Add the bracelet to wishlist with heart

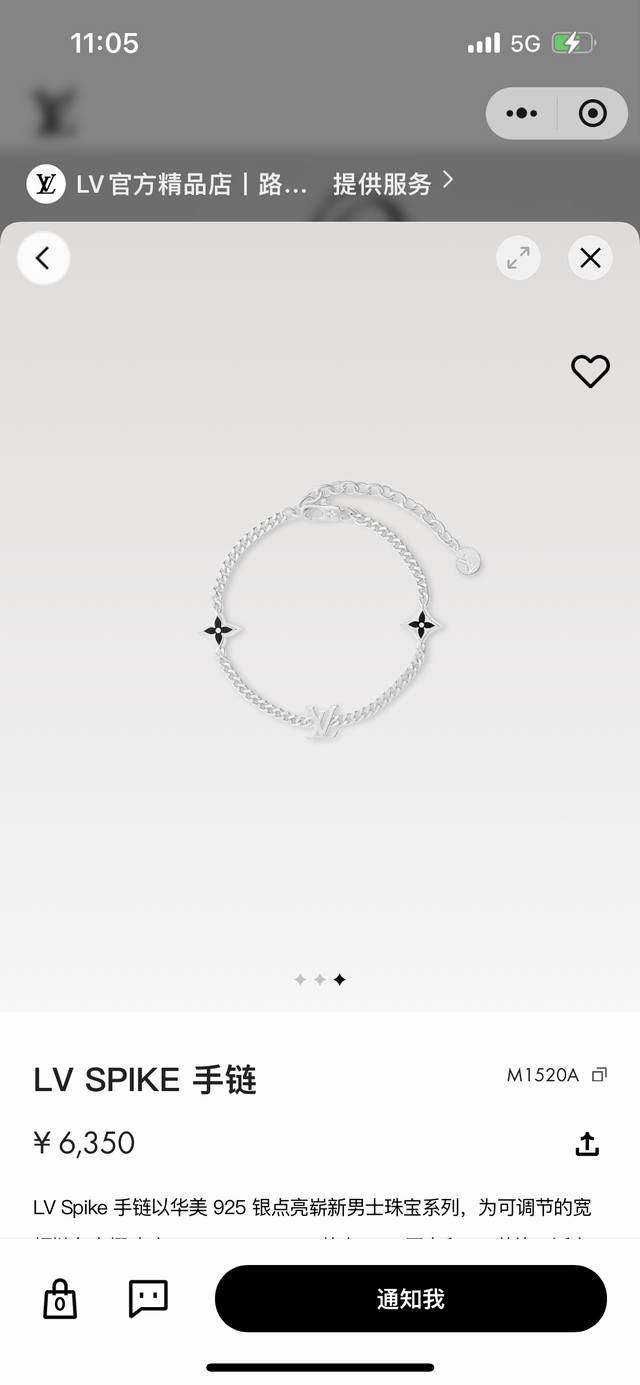[590, 371]
